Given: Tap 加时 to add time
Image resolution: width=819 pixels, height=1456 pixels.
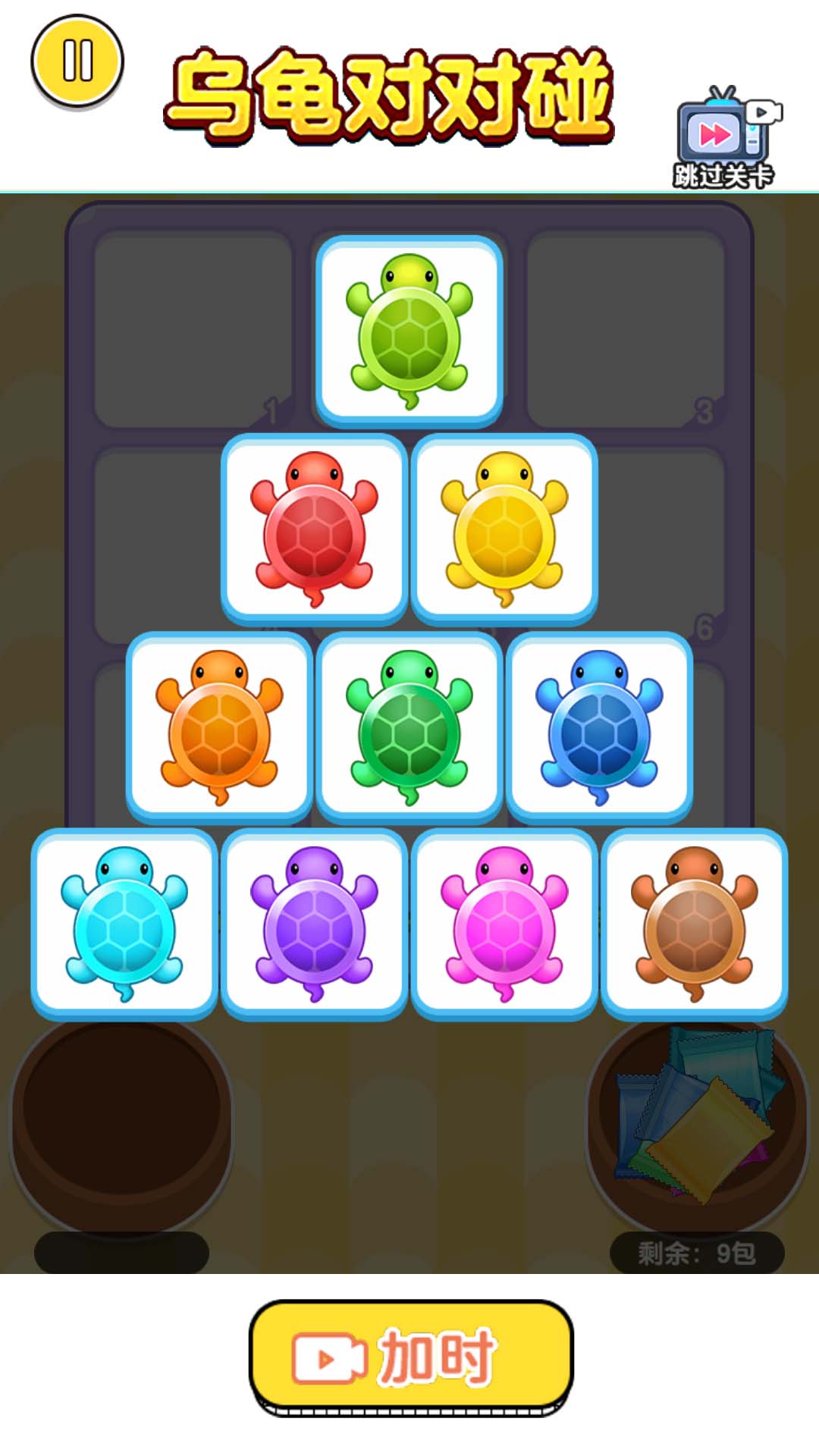Looking at the screenshot, I should (x=410, y=1356).
